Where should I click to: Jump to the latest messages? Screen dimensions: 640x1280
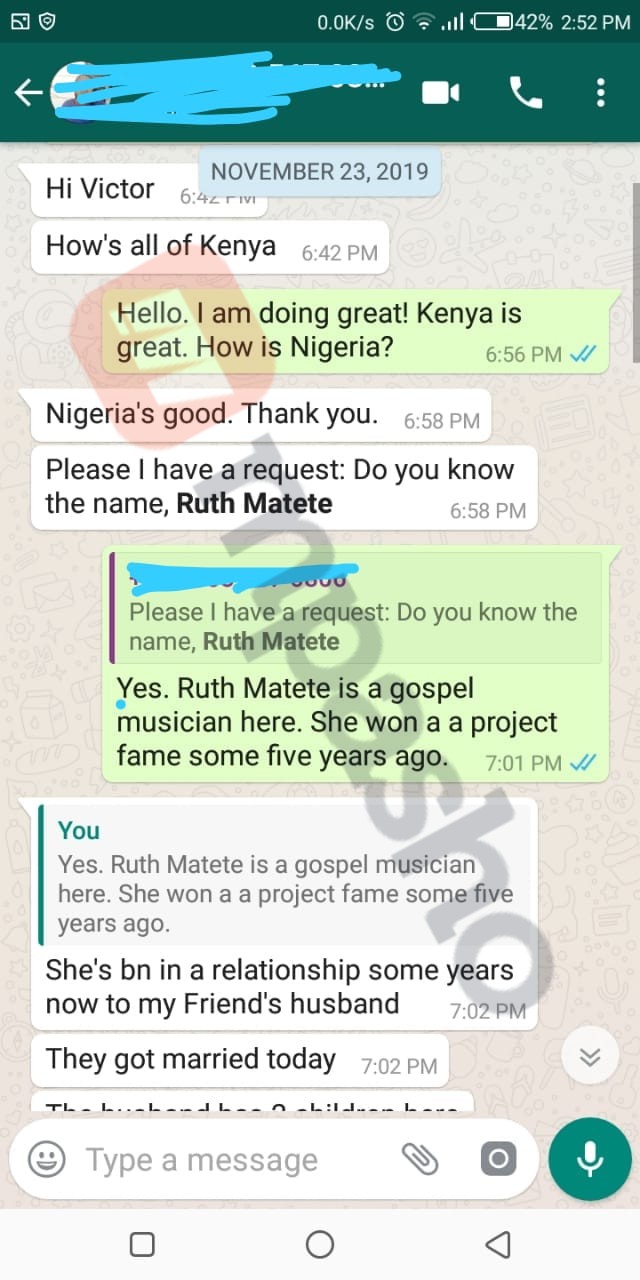pos(590,1057)
